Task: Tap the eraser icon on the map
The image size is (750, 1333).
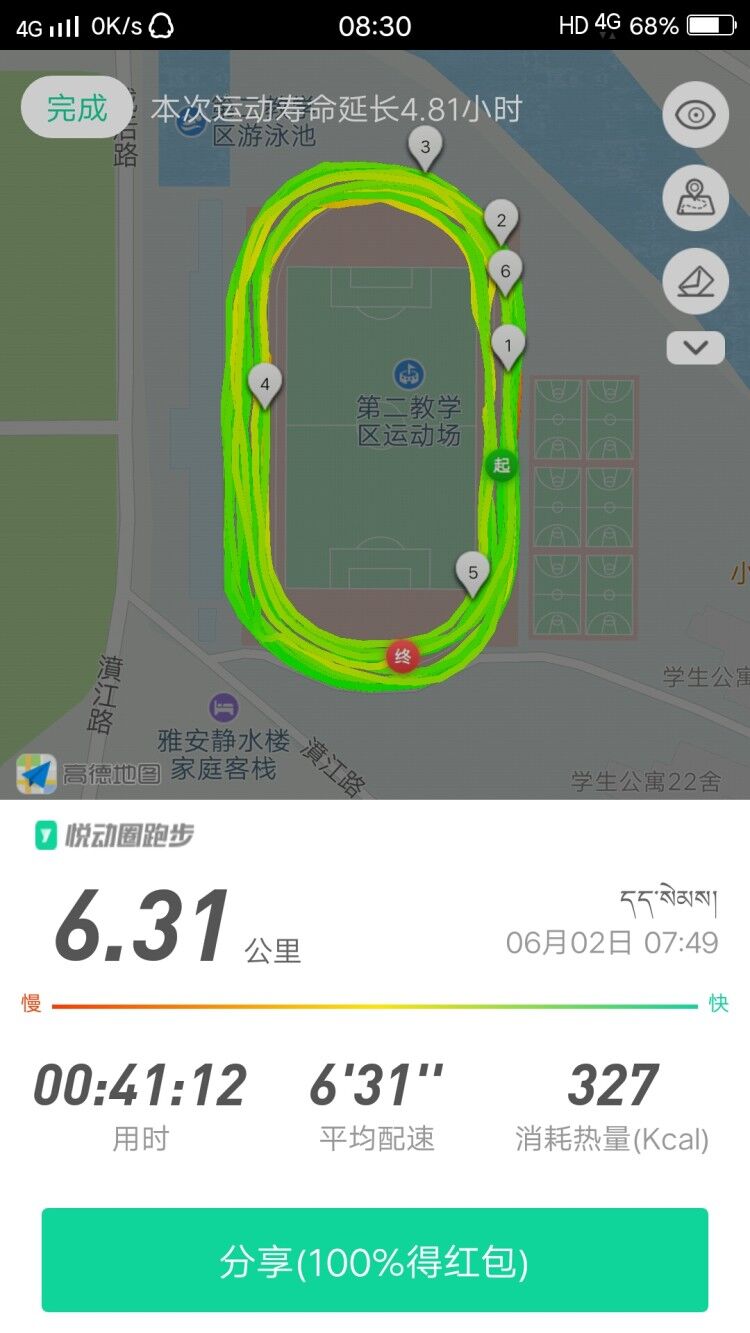Action: (695, 281)
